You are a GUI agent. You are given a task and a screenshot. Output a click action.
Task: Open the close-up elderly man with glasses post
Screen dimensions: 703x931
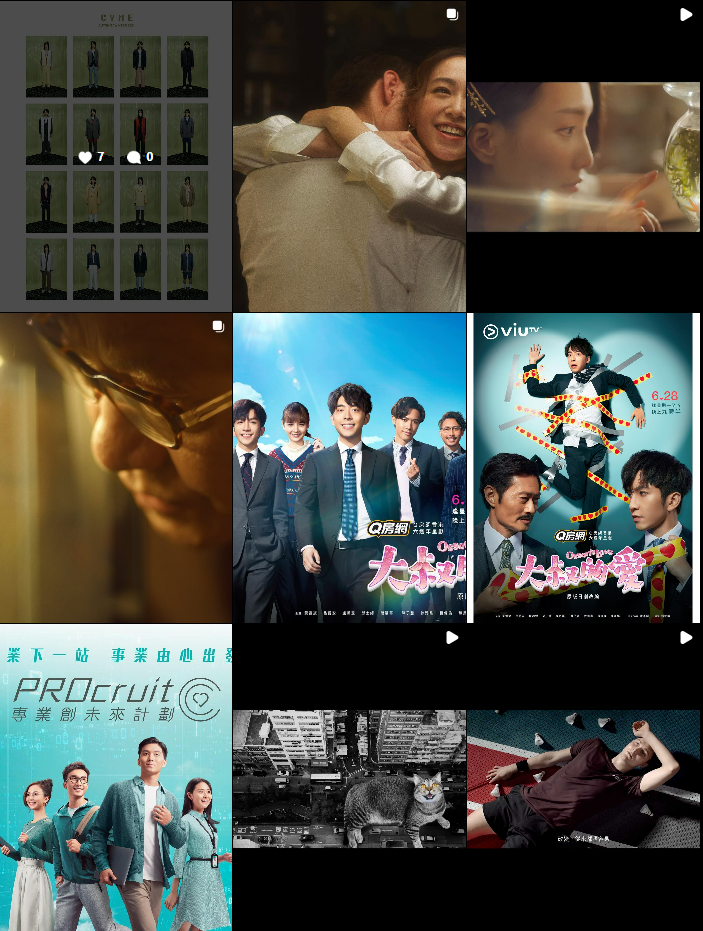click(x=116, y=468)
